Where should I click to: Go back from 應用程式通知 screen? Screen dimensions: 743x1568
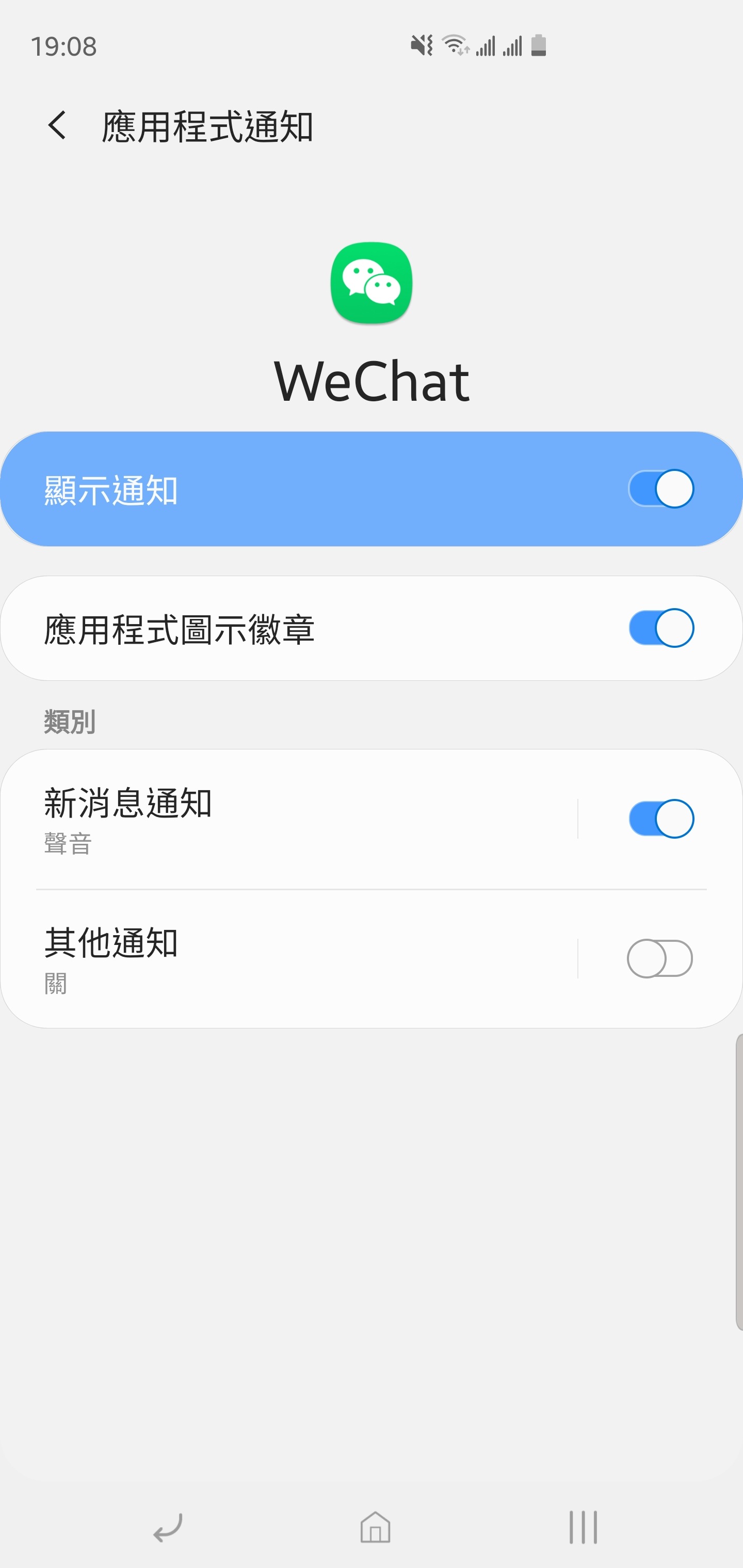point(57,125)
